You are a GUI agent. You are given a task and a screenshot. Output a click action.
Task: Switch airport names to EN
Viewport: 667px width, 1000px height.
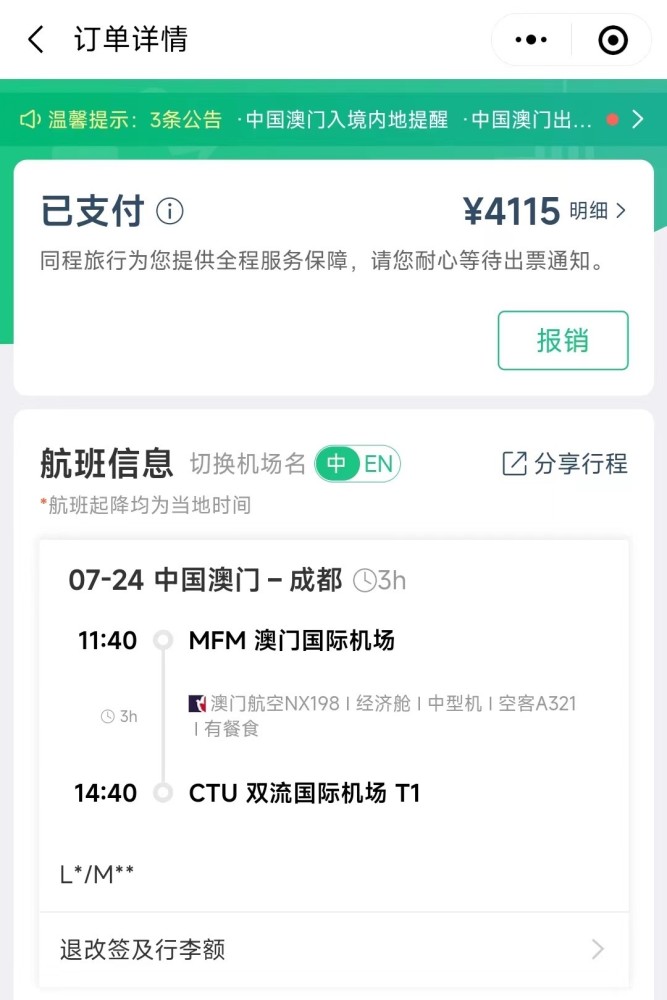(378, 464)
